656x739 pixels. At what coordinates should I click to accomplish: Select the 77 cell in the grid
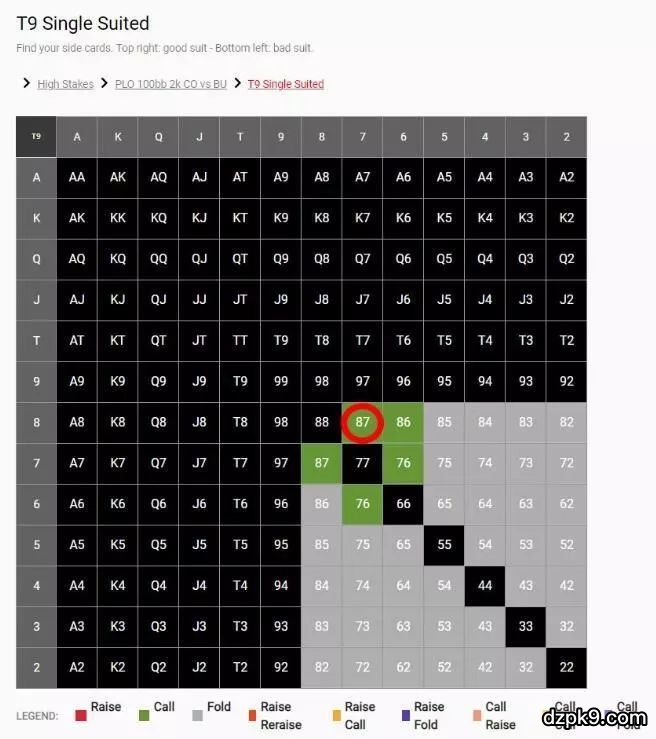click(x=362, y=463)
